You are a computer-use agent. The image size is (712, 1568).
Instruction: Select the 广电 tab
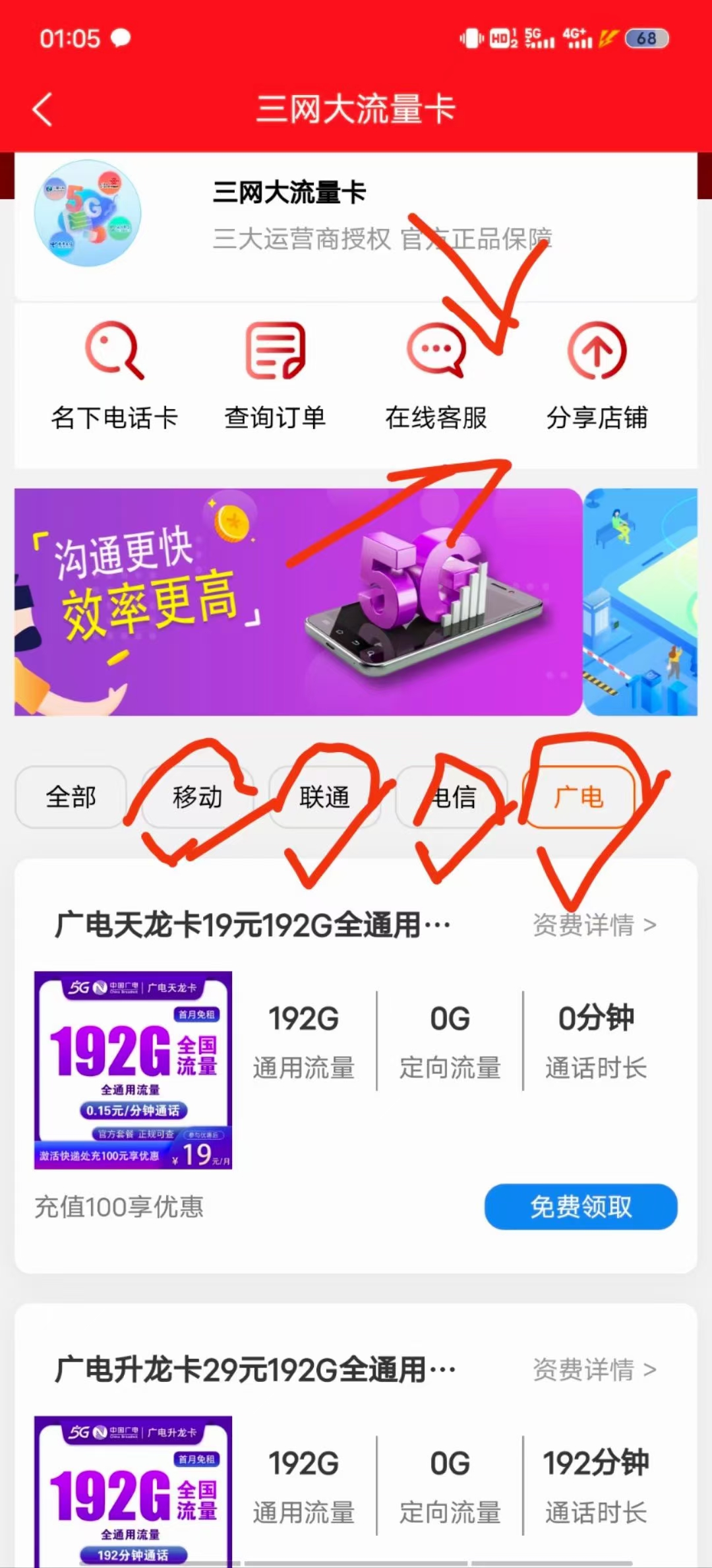click(578, 797)
